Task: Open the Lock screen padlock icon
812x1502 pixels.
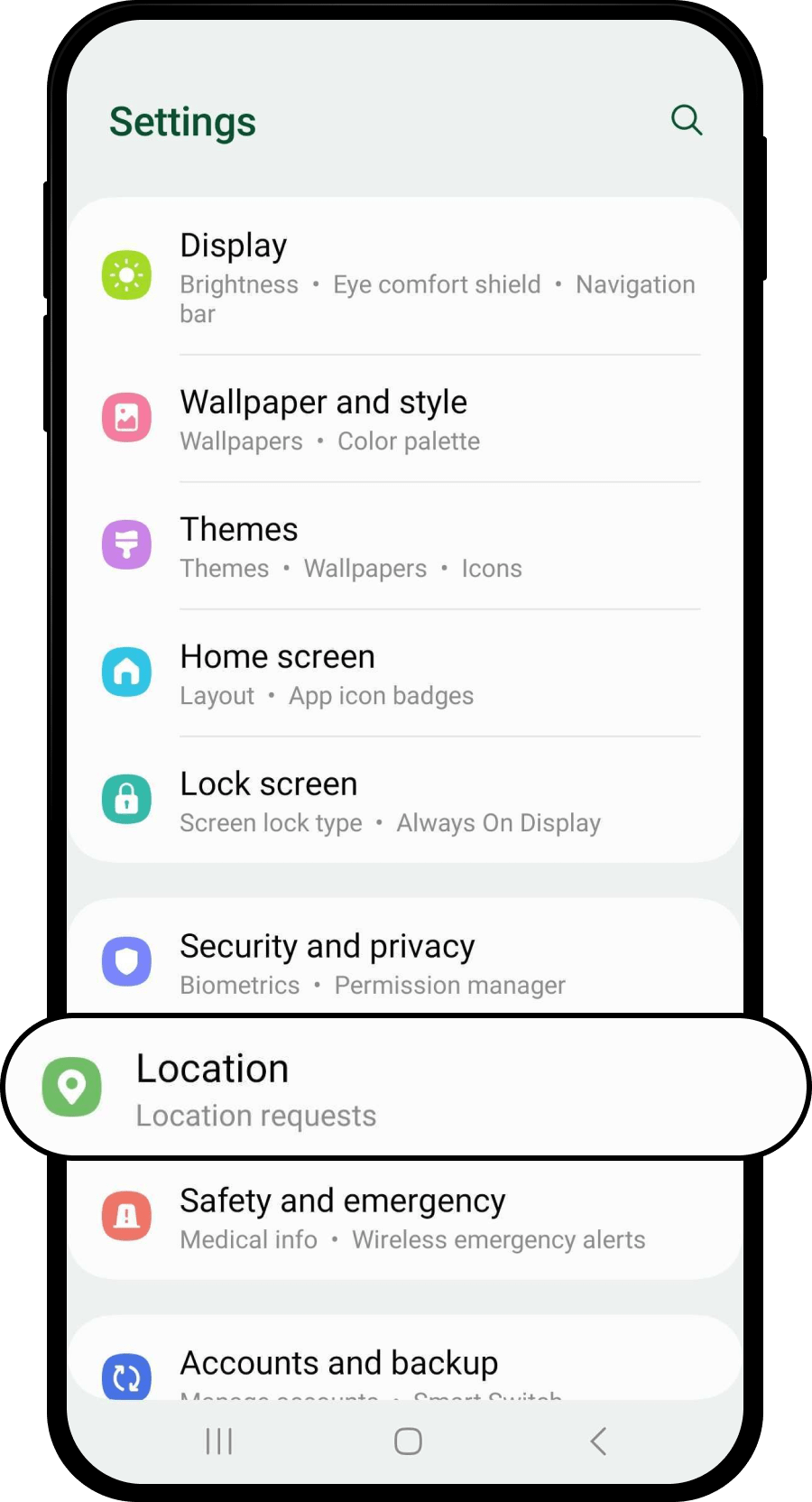Action: pyautogui.click(x=126, y=799)
